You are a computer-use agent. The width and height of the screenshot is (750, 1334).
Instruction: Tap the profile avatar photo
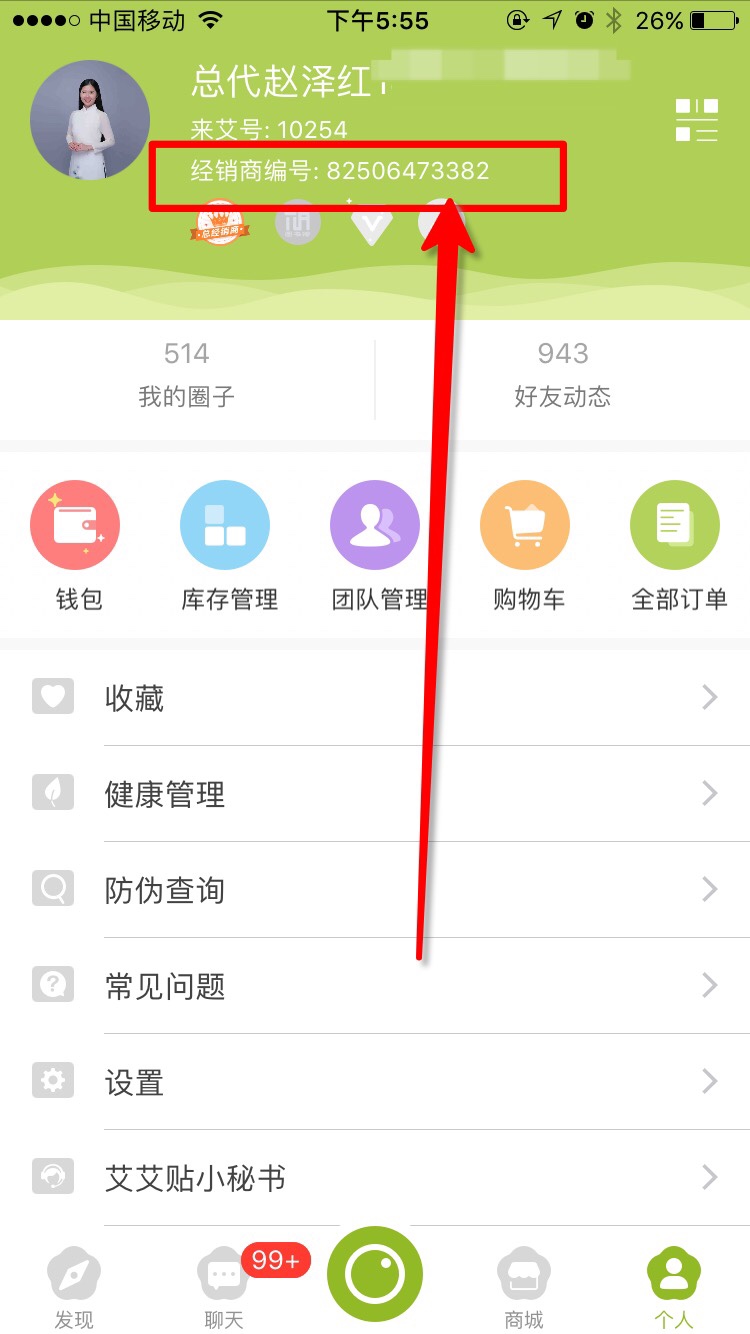pyautogui.click(x=90, y=120)
